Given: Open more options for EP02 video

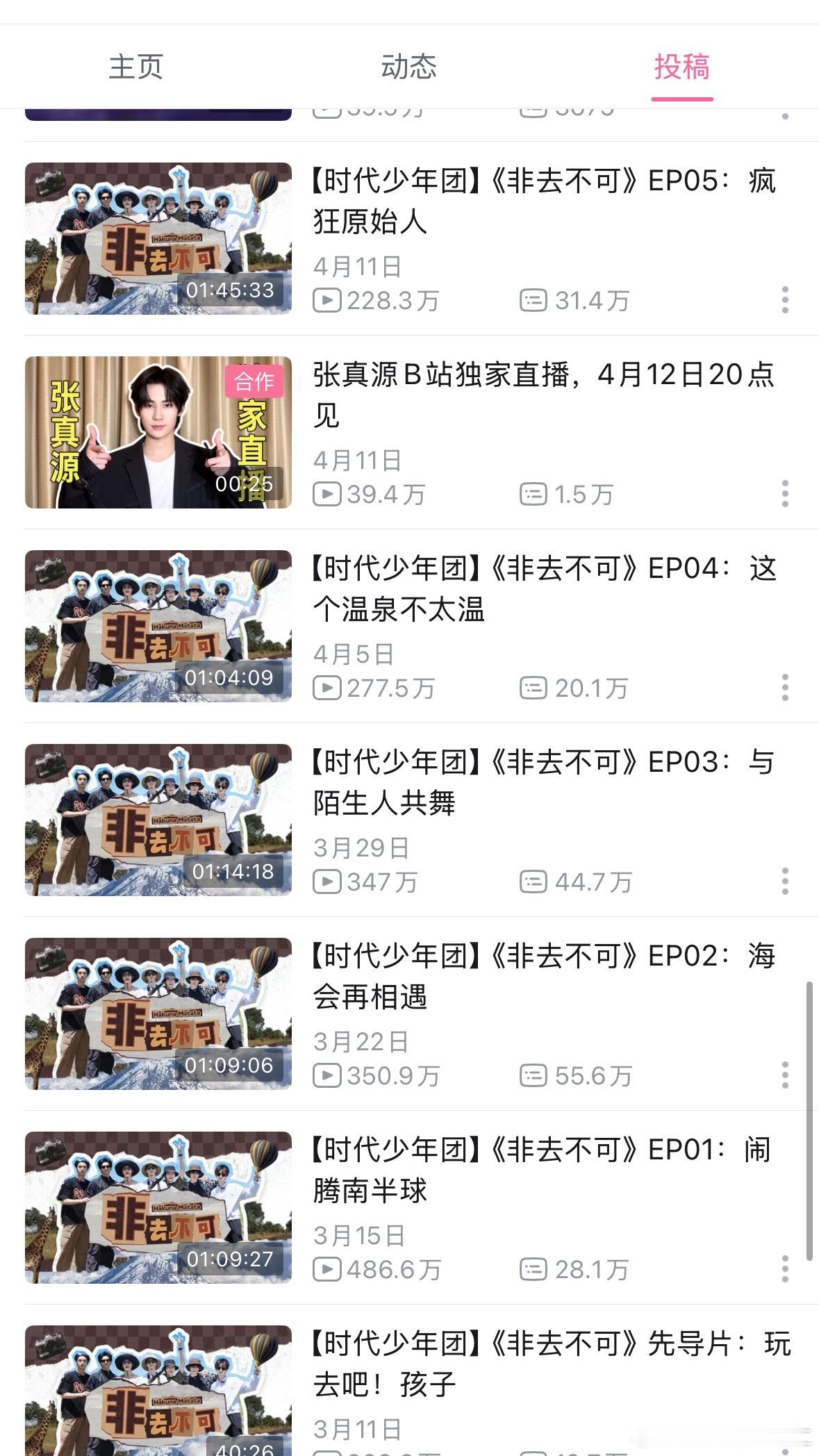Looking at the screenshot, I should 785,1075.
